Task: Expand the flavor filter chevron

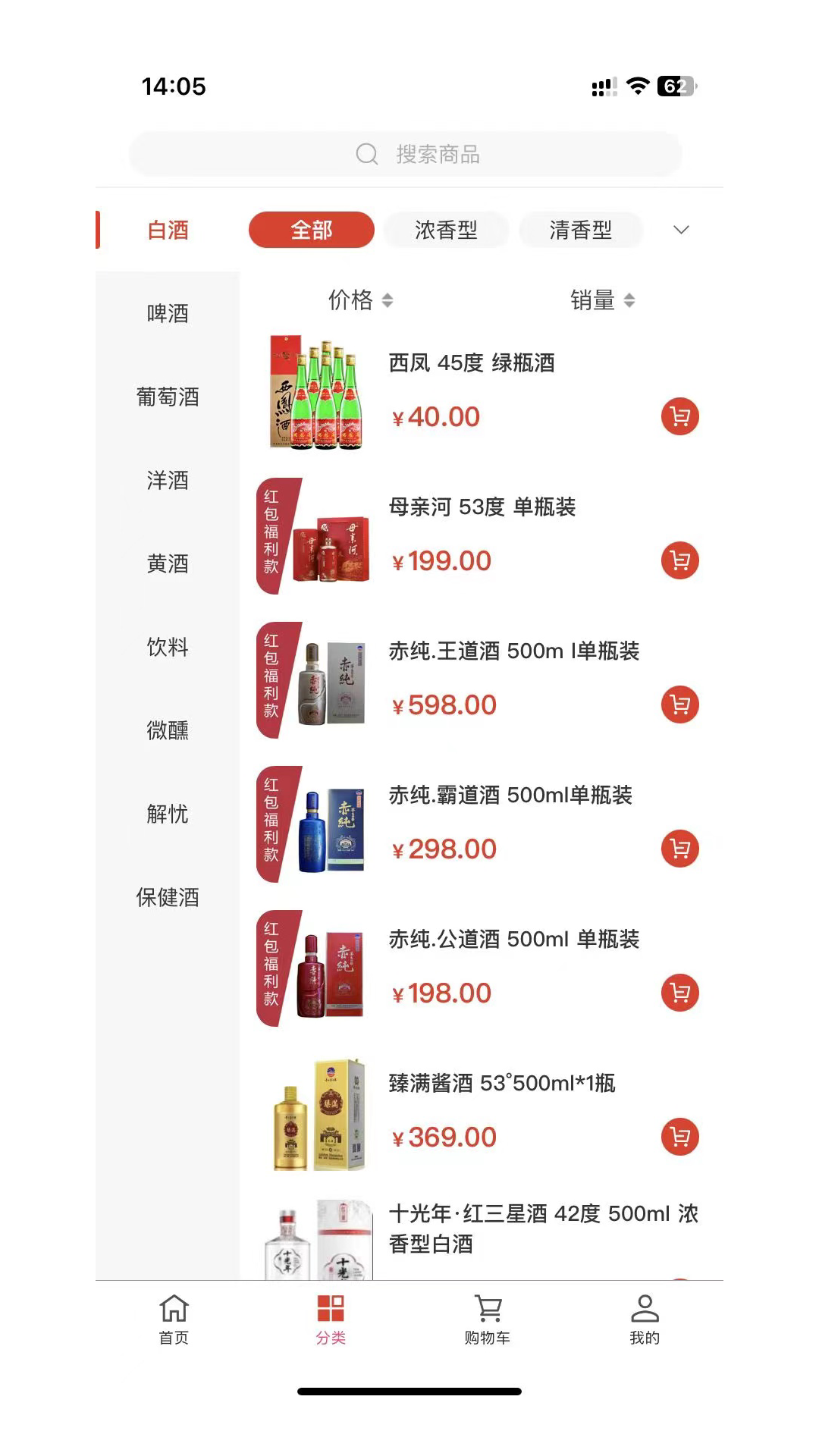Action: click(681, 230)
